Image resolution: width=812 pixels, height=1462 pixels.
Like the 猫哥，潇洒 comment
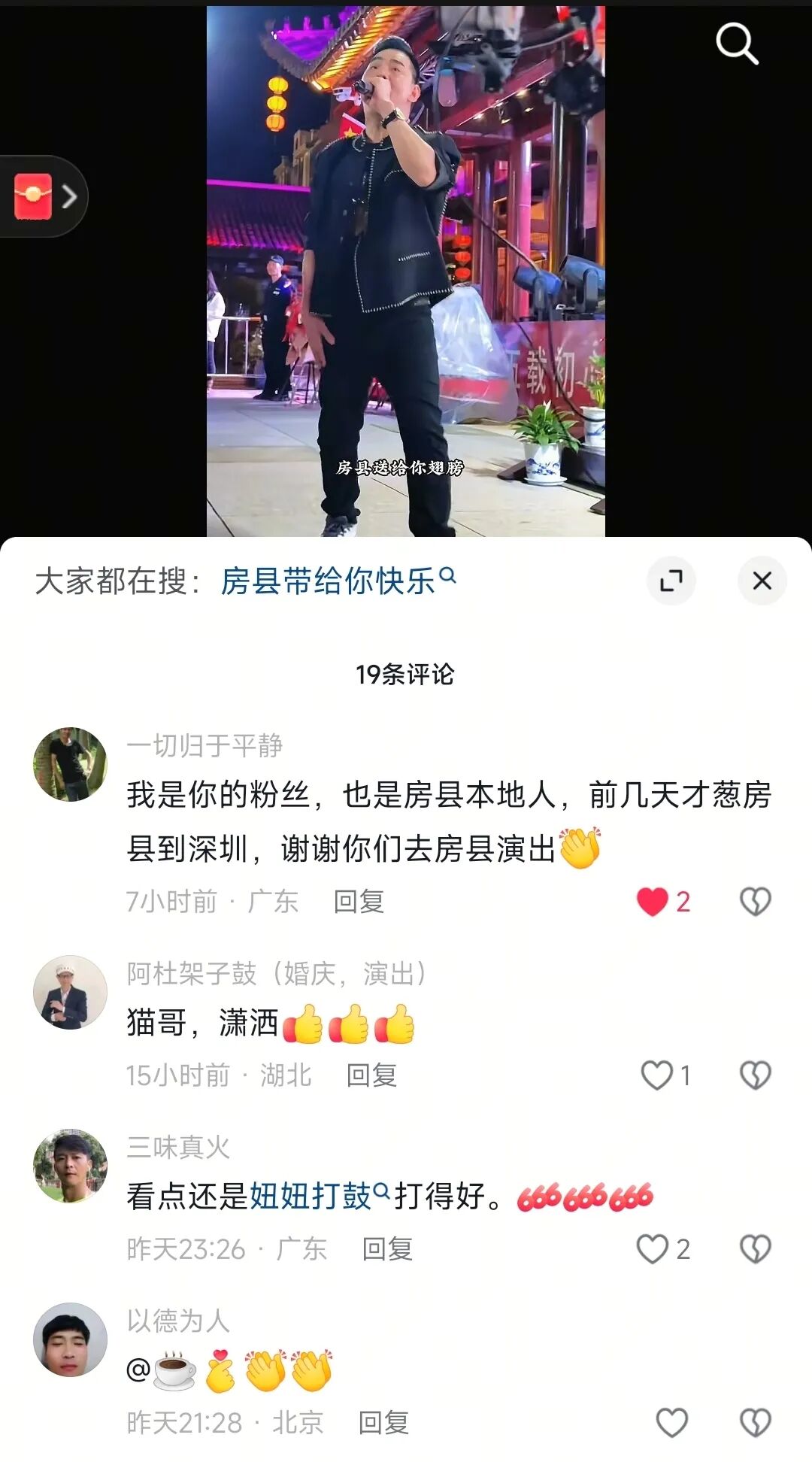coord(656,1075)
